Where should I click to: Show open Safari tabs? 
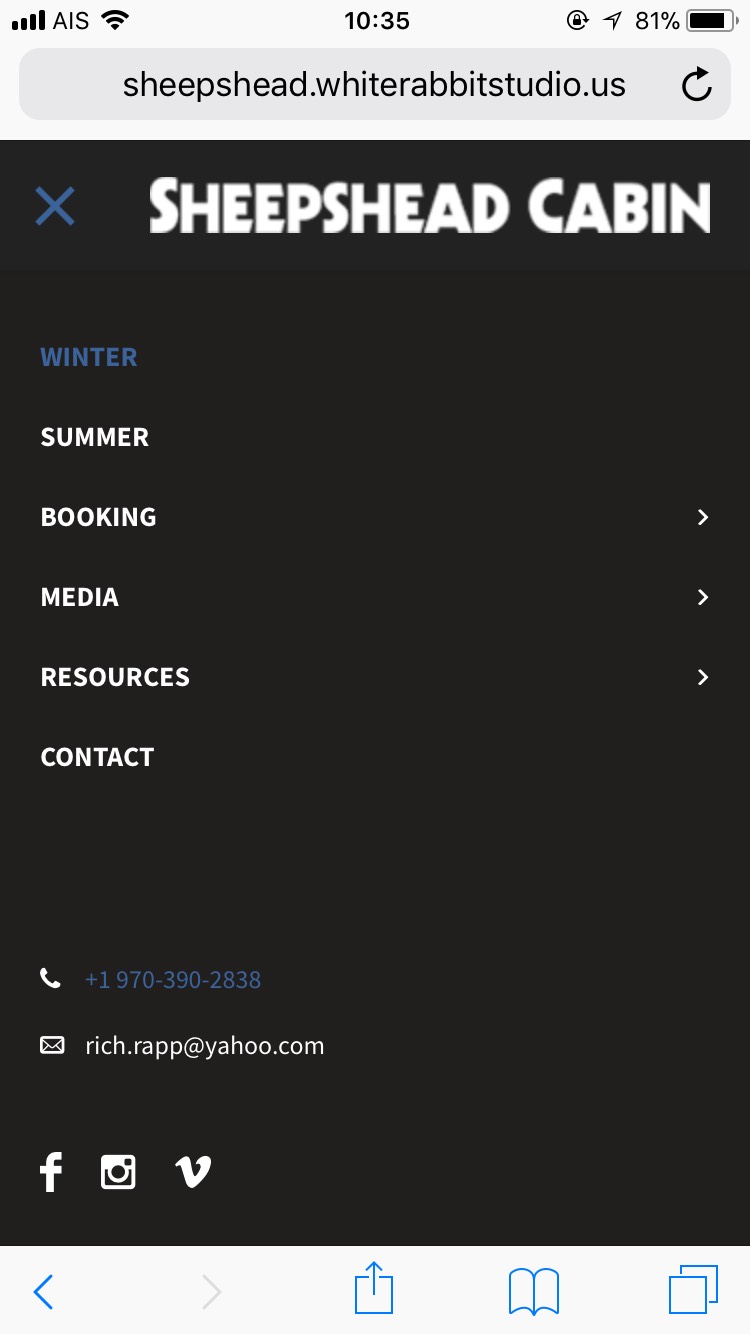[692, 1290]
